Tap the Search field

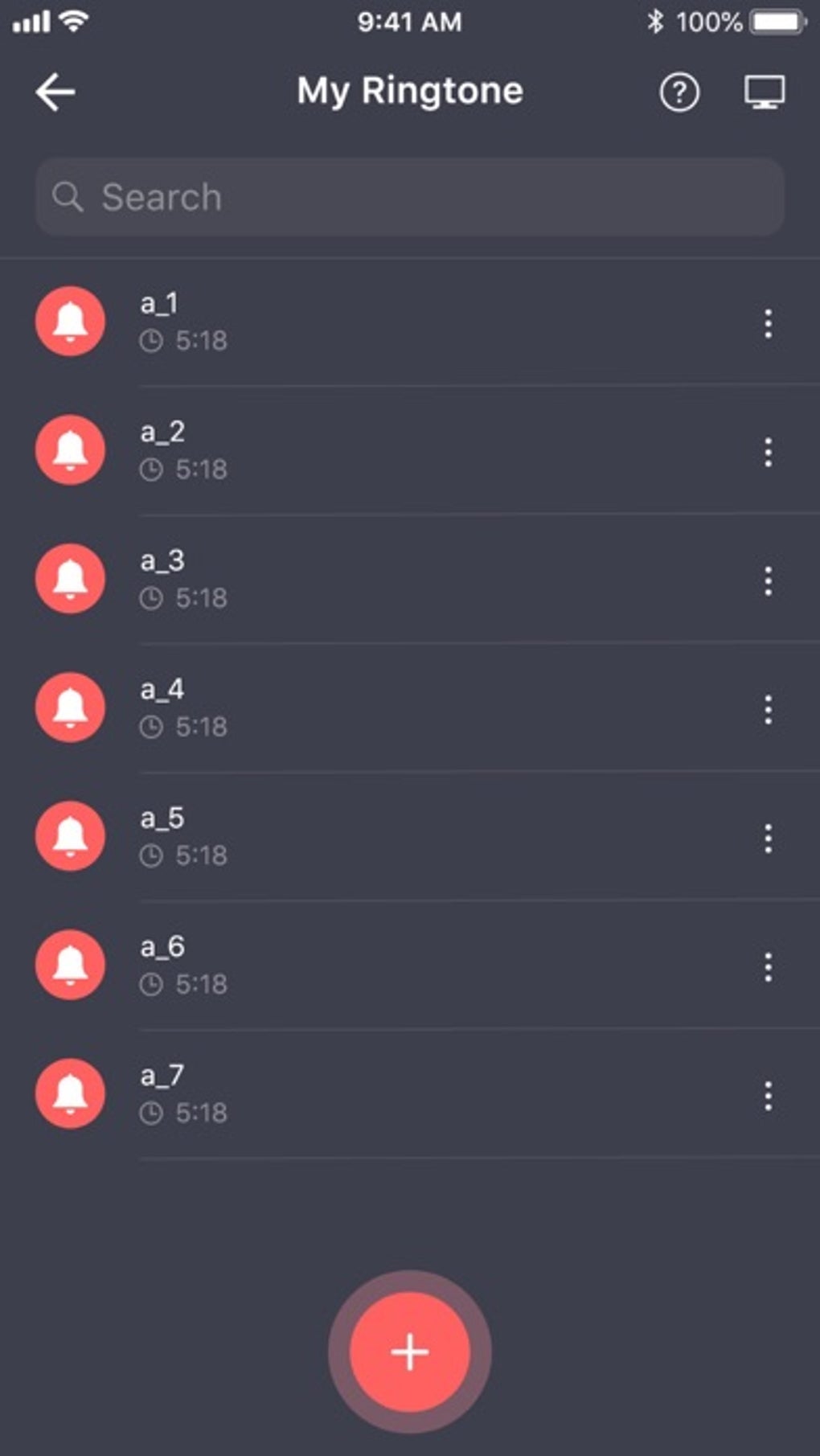tap(410, 197)
